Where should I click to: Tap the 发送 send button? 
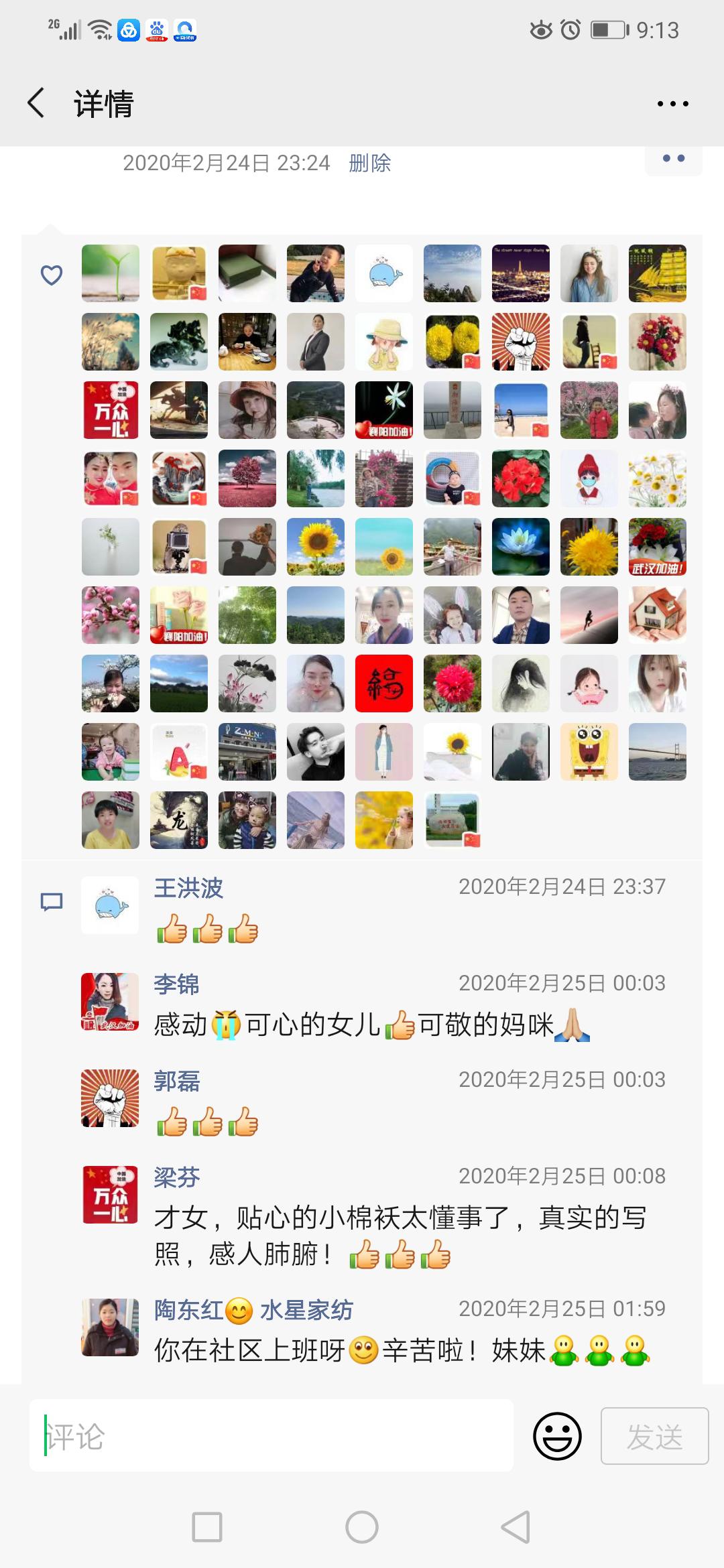654,1436
